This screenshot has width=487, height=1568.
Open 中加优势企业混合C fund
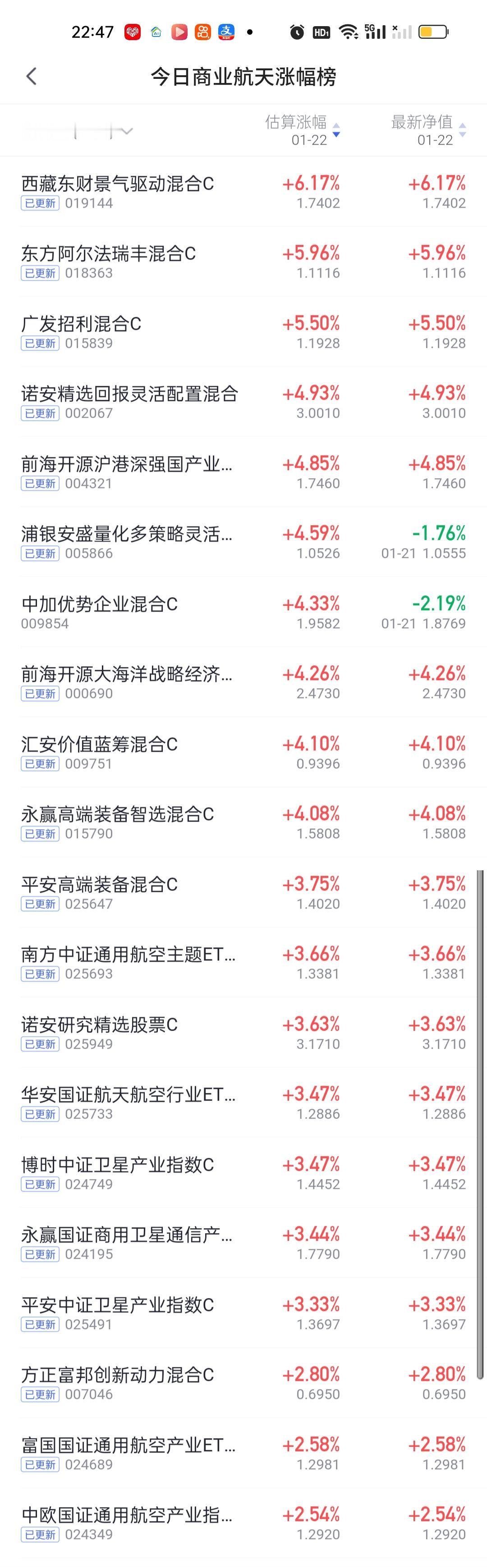[243, 613]
